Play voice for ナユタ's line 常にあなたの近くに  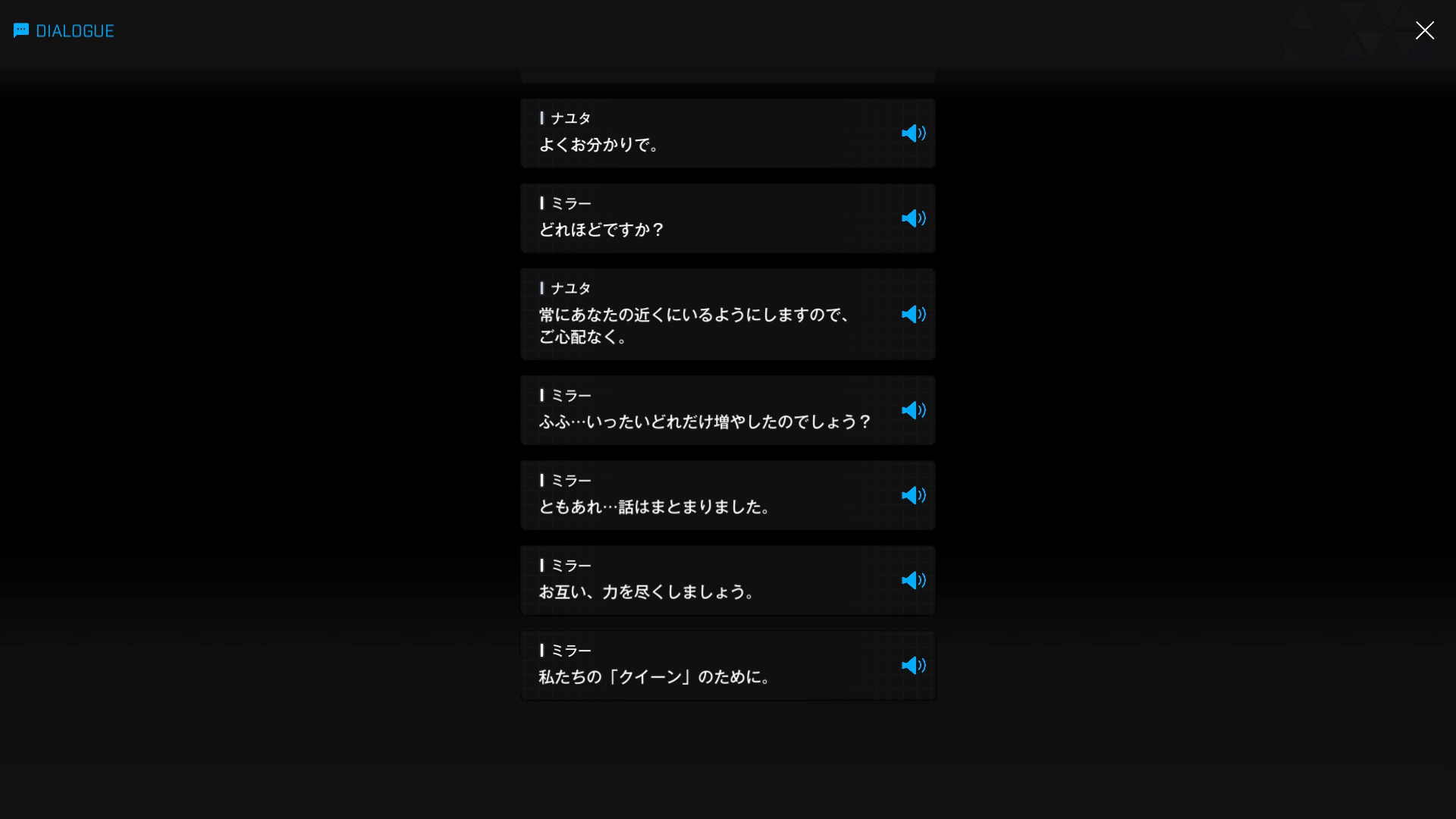pyautogui.click(x=913, y=314)
